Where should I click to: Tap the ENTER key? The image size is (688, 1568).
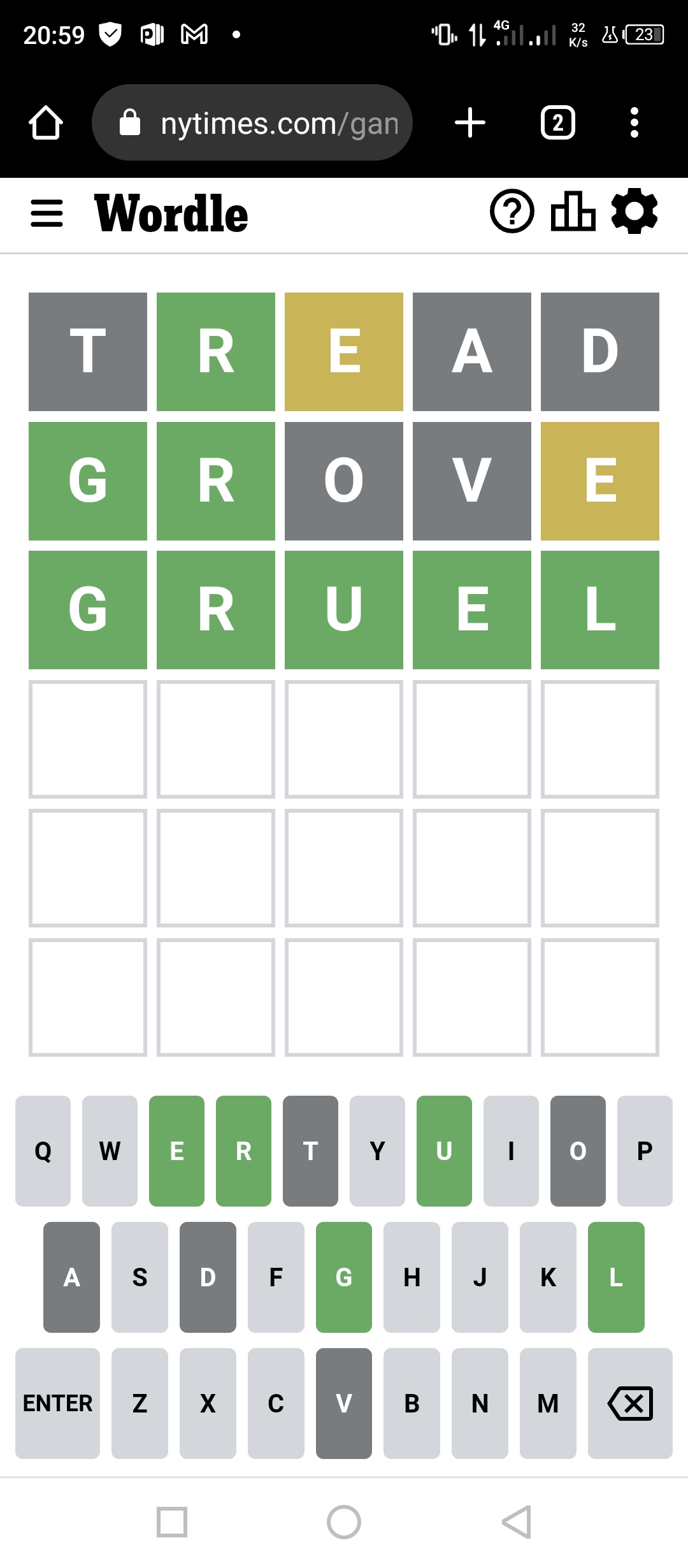57,1403
